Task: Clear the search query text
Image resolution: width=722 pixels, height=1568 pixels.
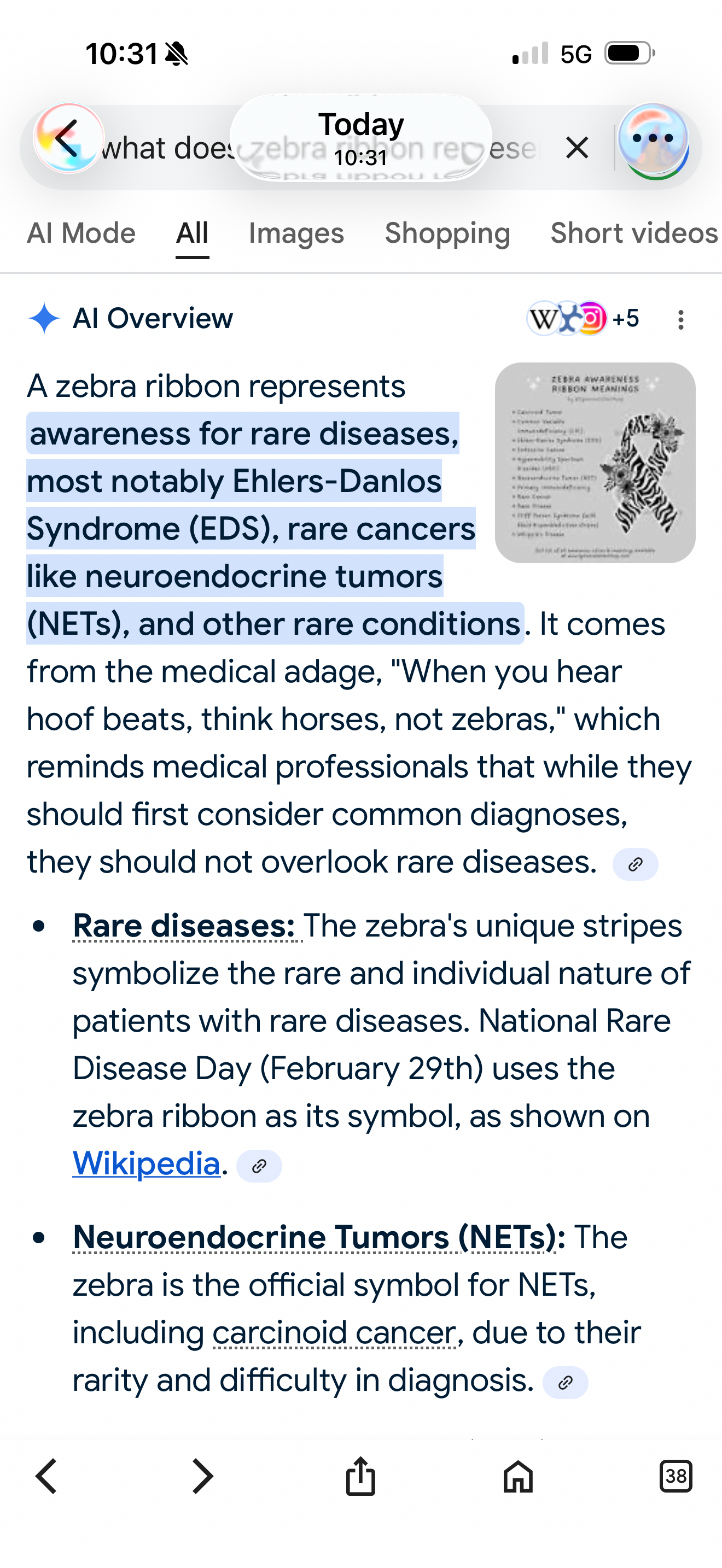Action: click(x=577, y=148)
